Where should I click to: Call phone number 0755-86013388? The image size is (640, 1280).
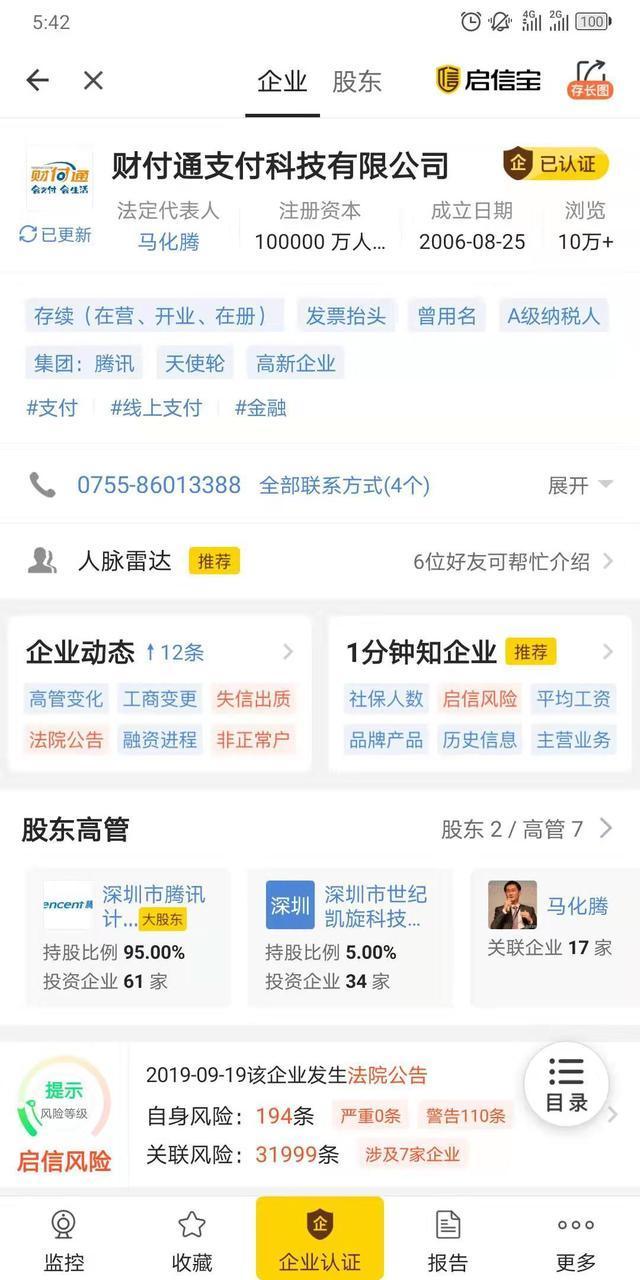click(158, 486)
